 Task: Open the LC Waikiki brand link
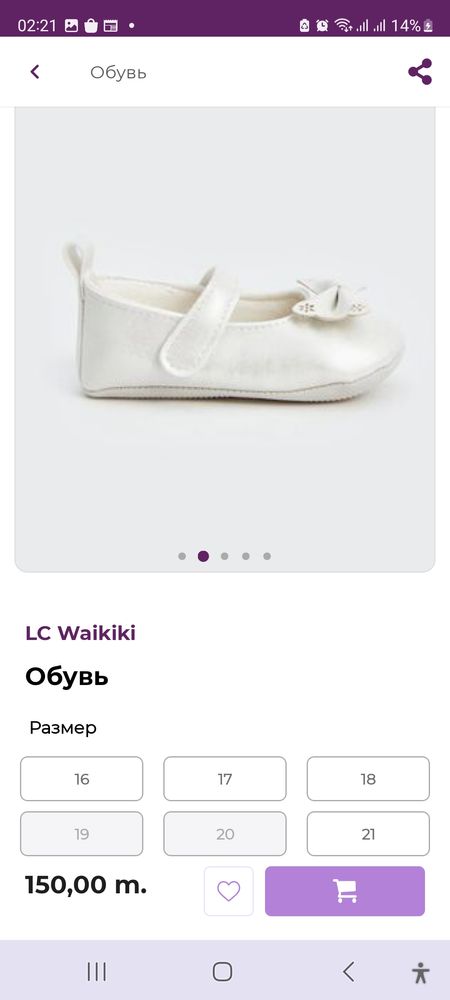coord(80,633)
